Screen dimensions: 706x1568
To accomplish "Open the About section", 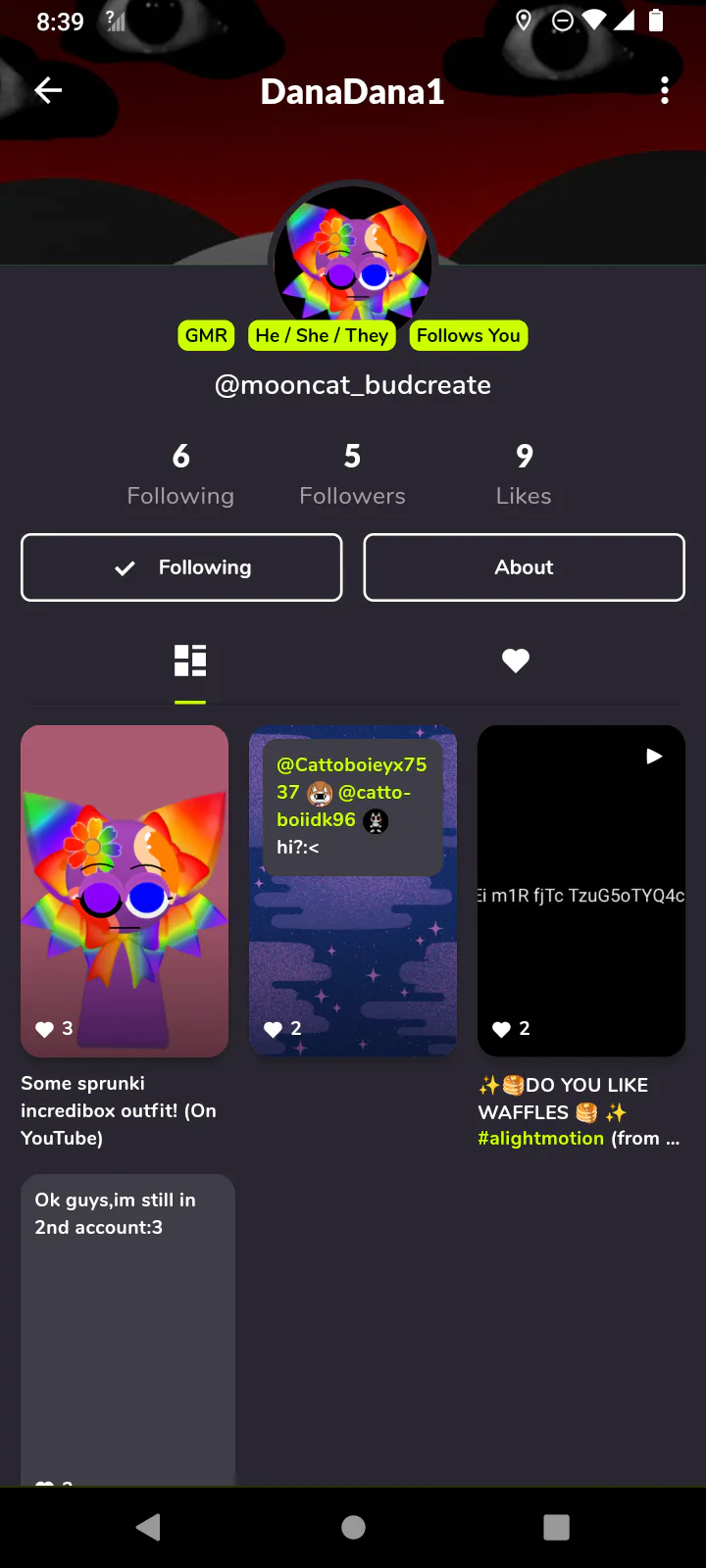I will [x=524, y=567].
